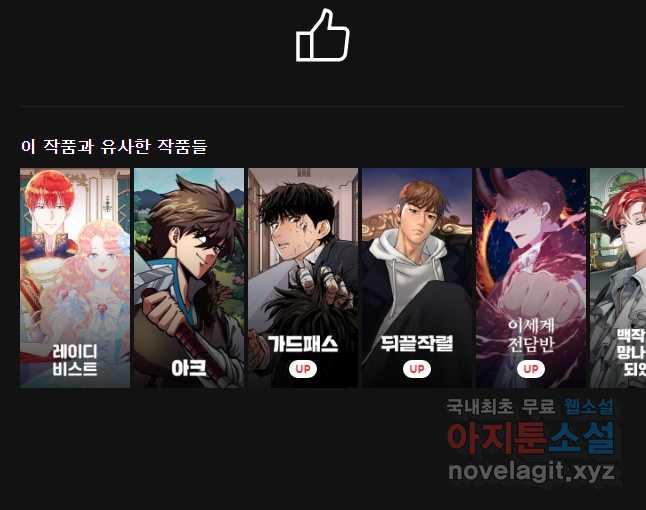This screenshot has height=510, width=646.
Task: Open the 뒤끝작렬 webtoon card
Action: [417, 278]
